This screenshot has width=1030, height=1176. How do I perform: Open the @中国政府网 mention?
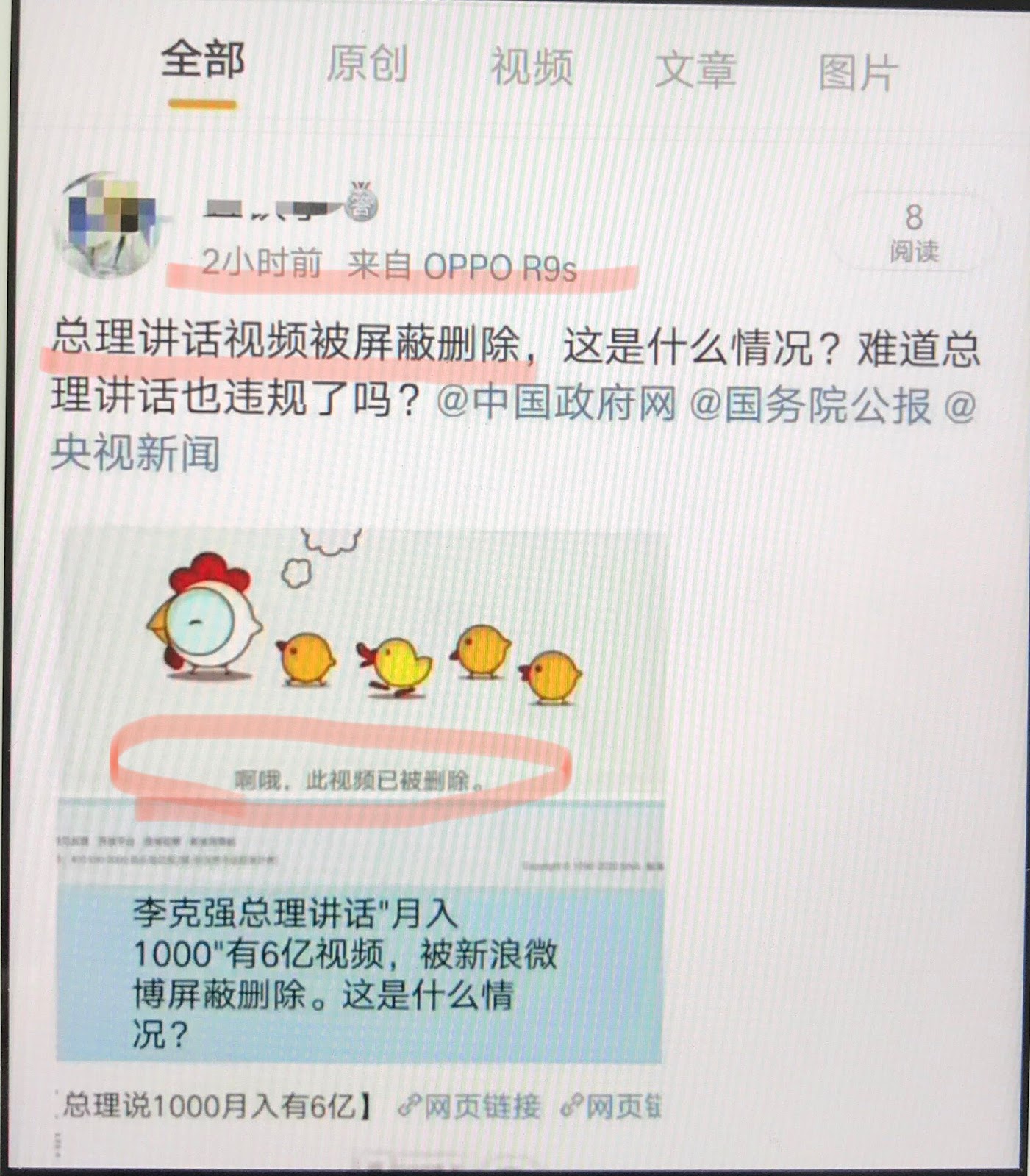point(556,403)
